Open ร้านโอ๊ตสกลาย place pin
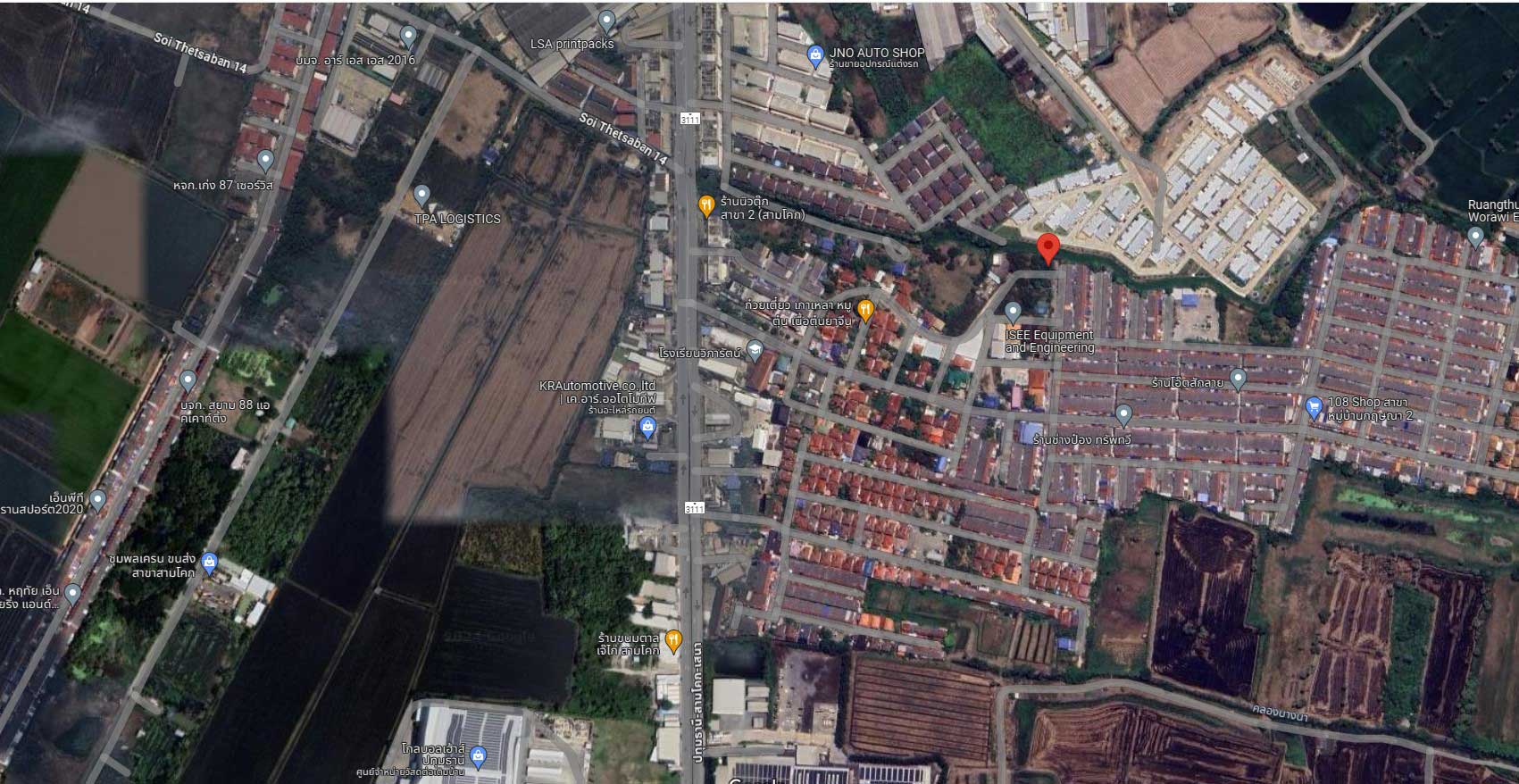The image size is (1519, 784). pyautogui.click(x=1238, y=379)
